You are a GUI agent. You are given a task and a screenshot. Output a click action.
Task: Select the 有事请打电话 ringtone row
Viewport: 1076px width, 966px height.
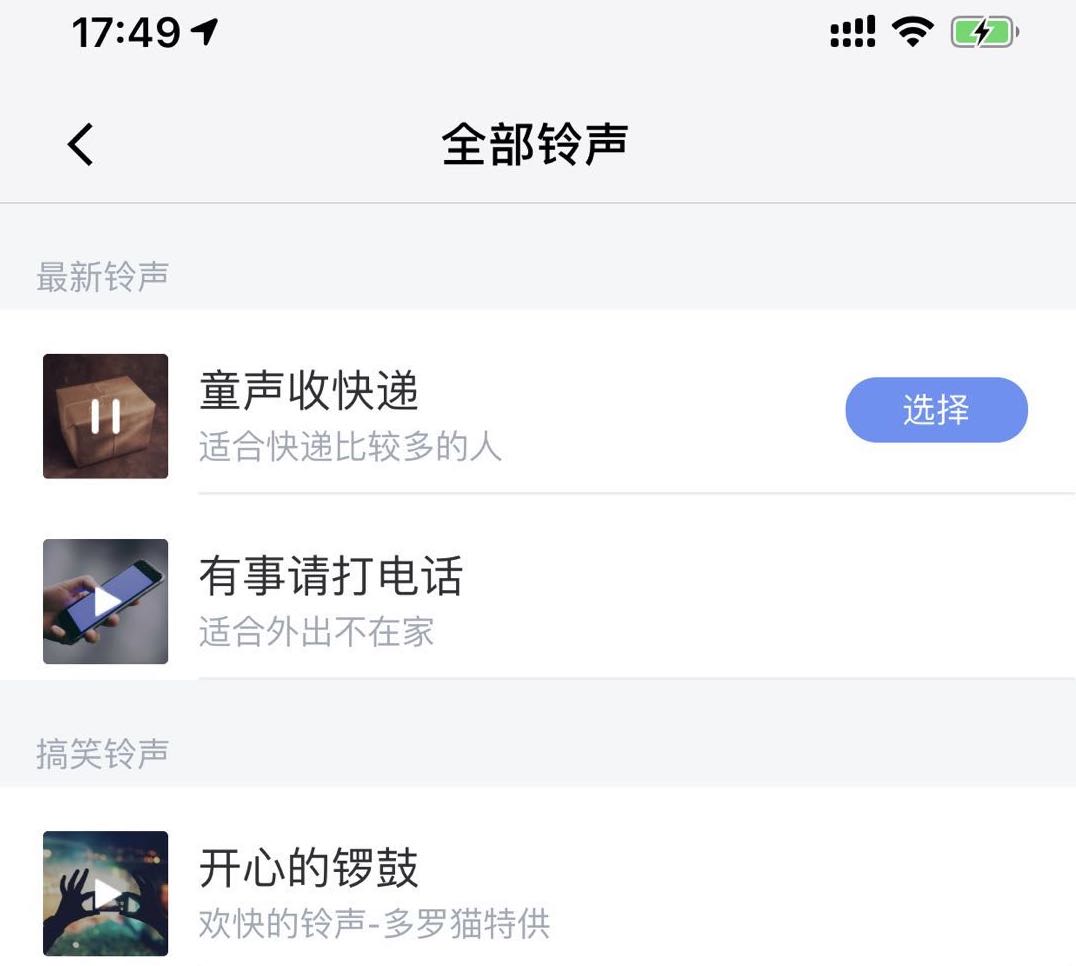[600, 601]
